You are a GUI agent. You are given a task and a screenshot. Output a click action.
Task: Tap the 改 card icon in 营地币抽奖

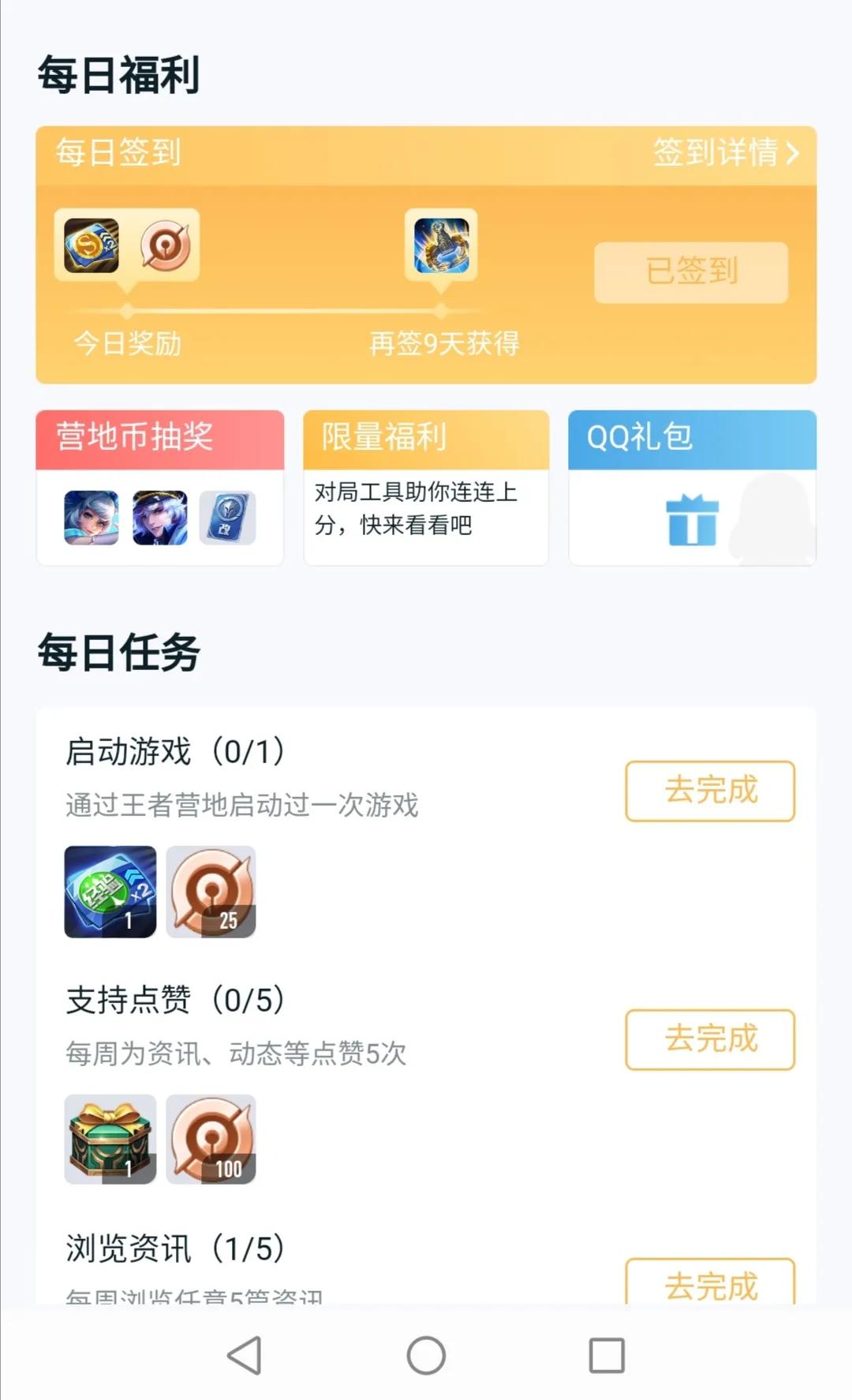226,517
